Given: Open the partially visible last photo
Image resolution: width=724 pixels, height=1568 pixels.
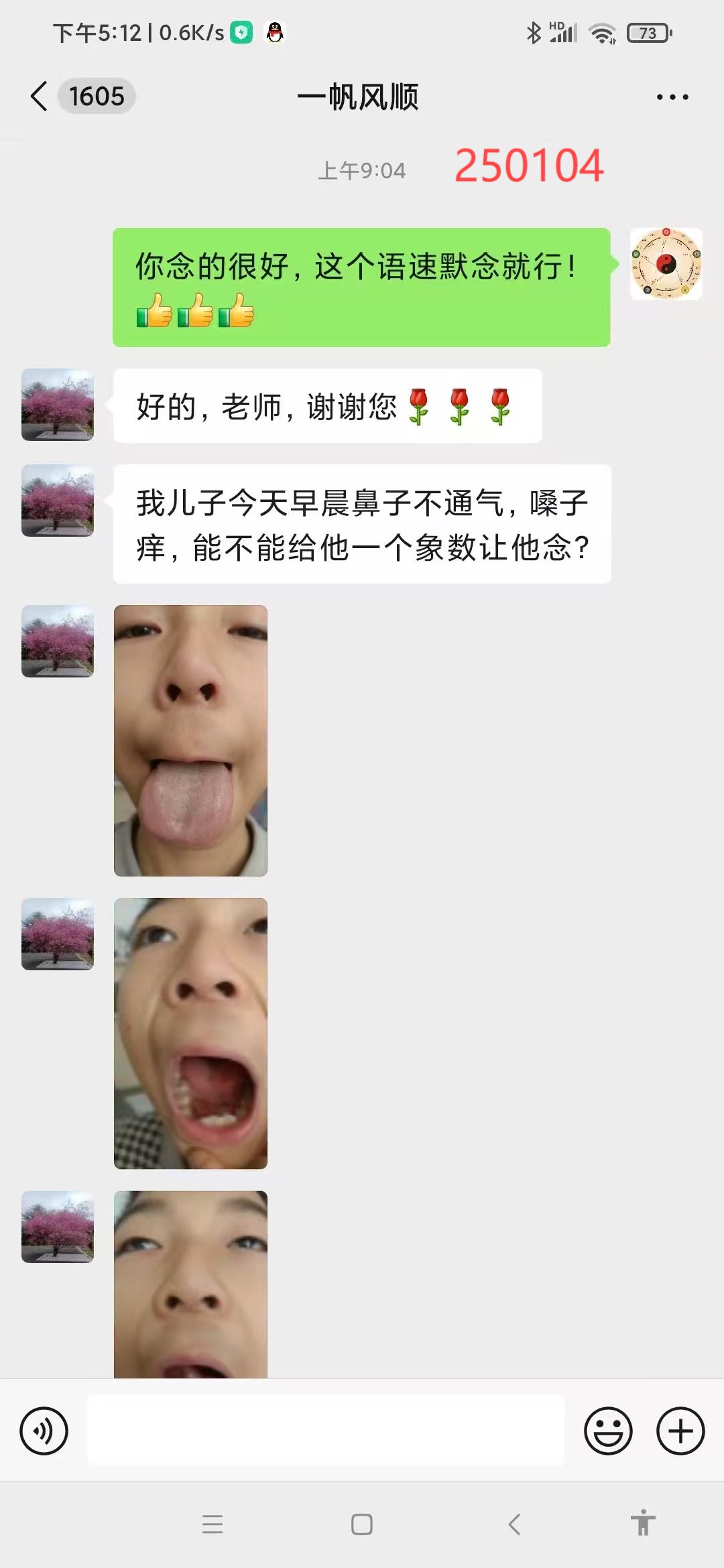Looking at the screenshot, I should [x=190, y=1283].
